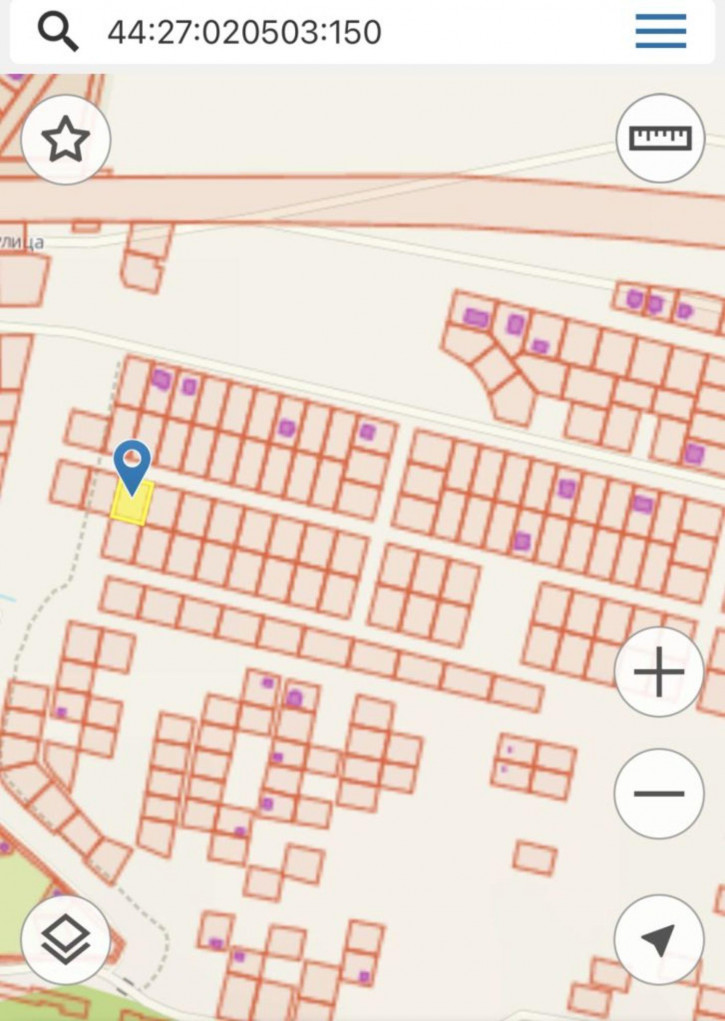Zoom out with the minus button
Image resolution: width=725 pixels, height=1021 pixels.
[x=659, y=794]
